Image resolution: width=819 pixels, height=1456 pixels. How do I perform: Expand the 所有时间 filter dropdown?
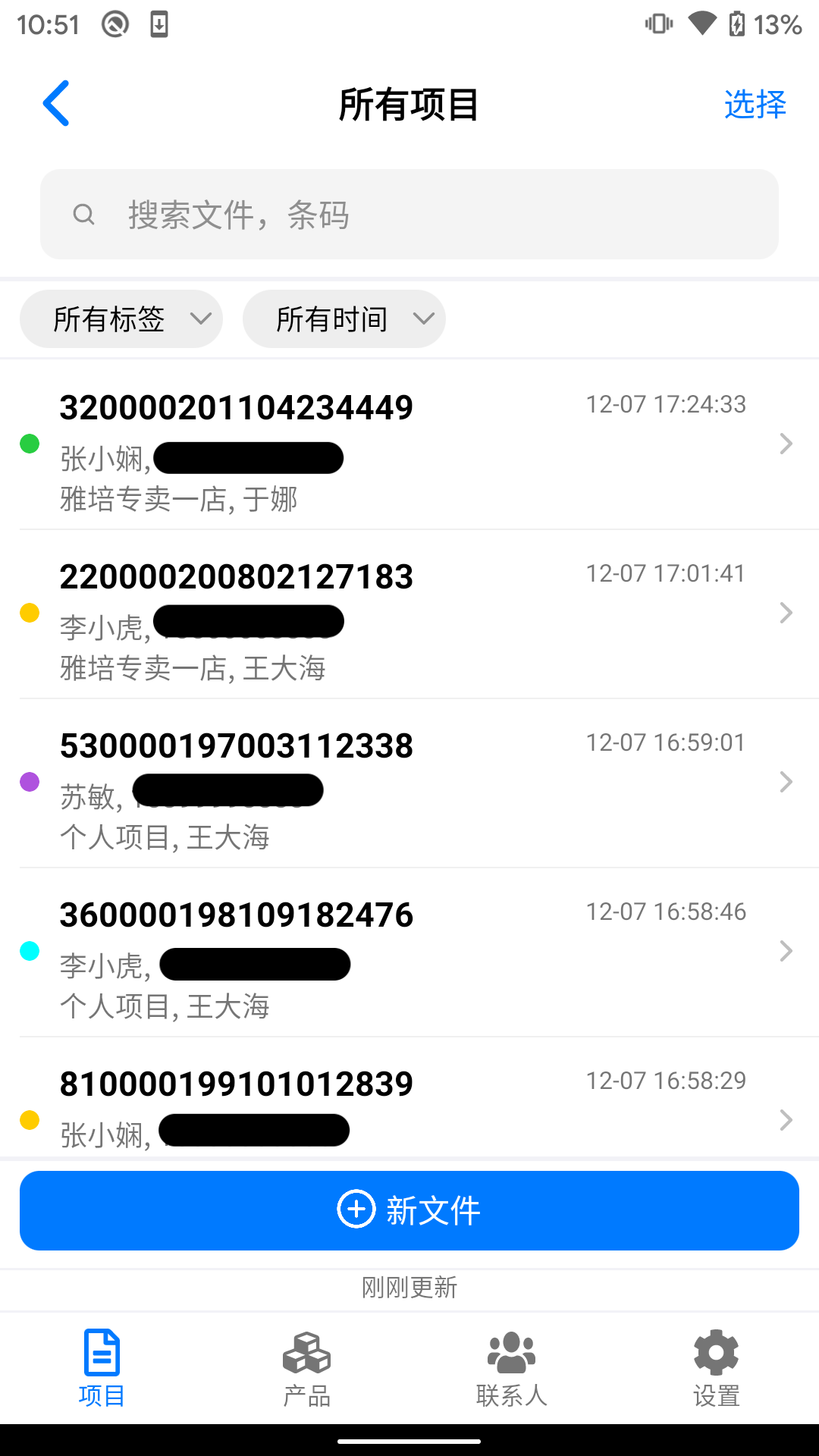(x=344, y=318)
